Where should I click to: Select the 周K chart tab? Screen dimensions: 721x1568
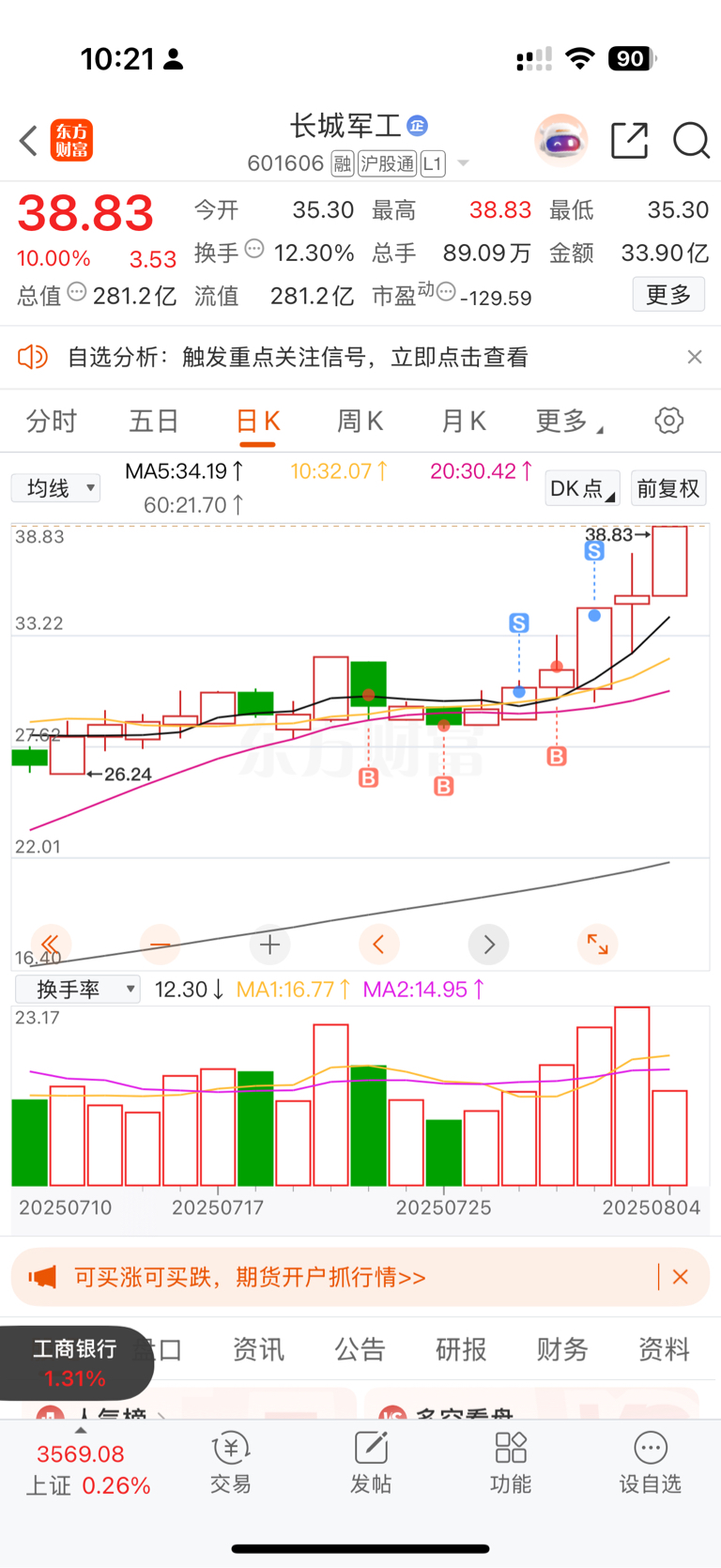click(x=360, y=421)
